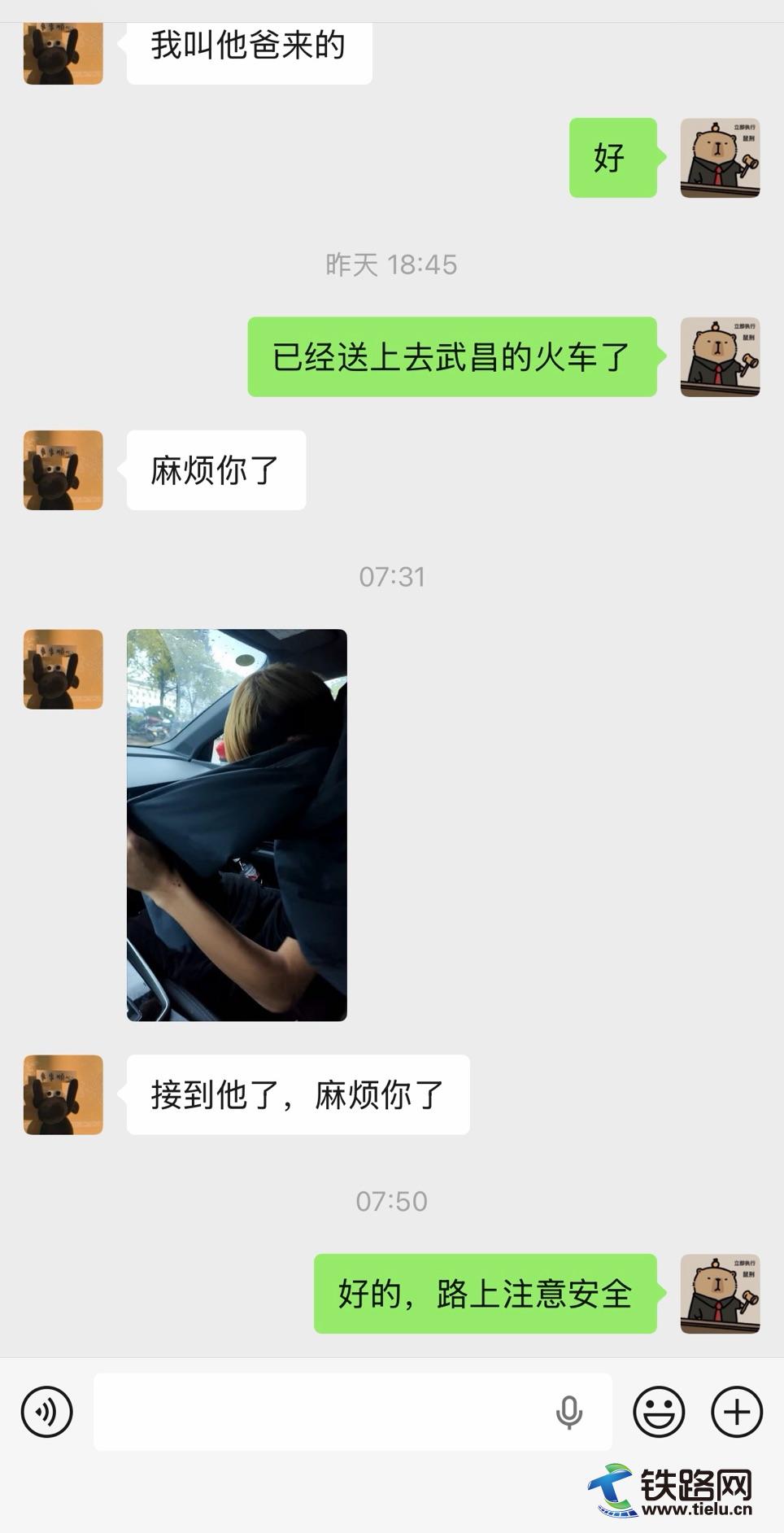The image size is (784, 1533).
Task: Open the photo sent at 07:31
Action: click(x=237, y=824)
